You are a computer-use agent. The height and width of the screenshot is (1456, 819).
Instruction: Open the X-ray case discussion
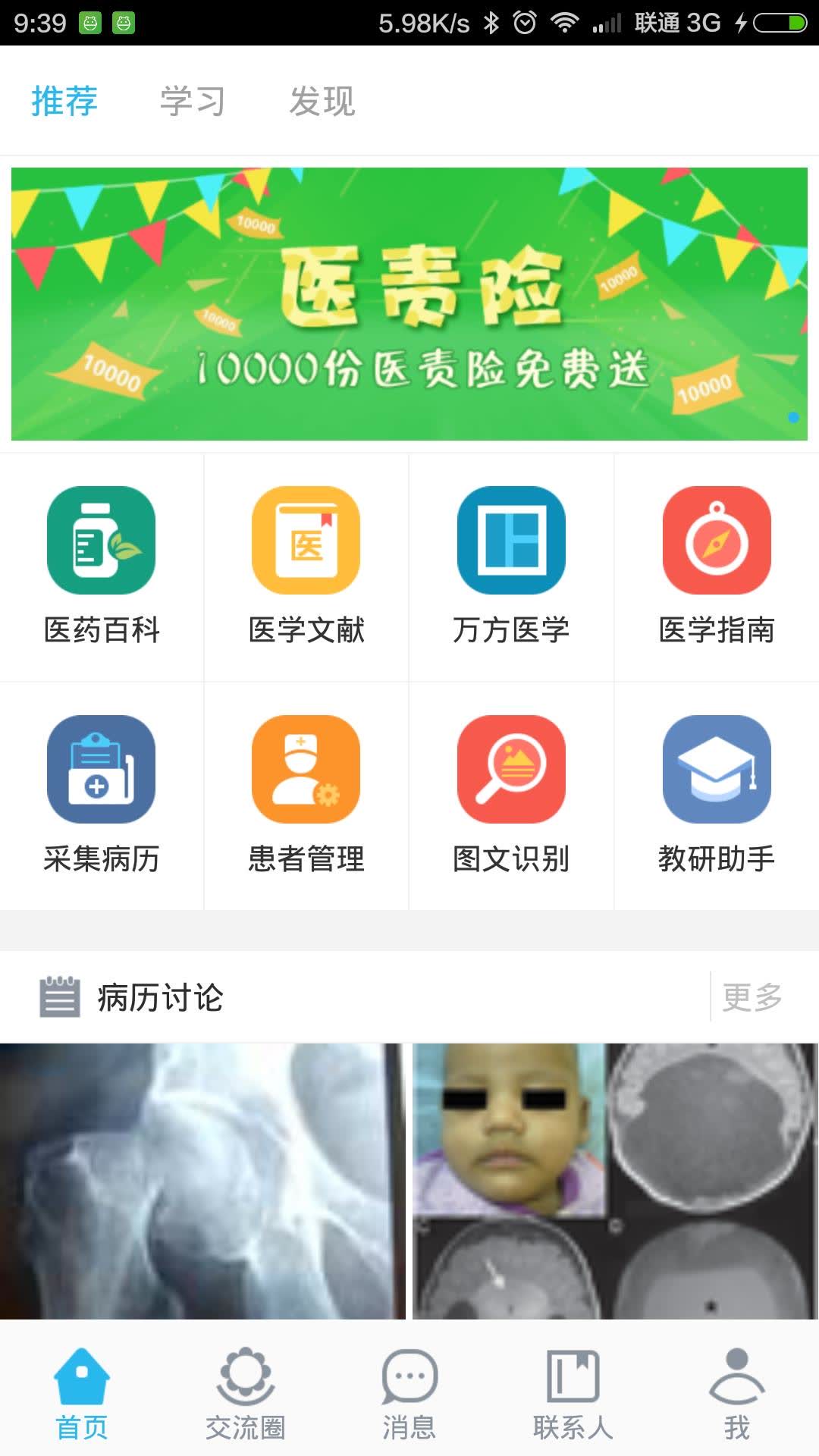202,1181
